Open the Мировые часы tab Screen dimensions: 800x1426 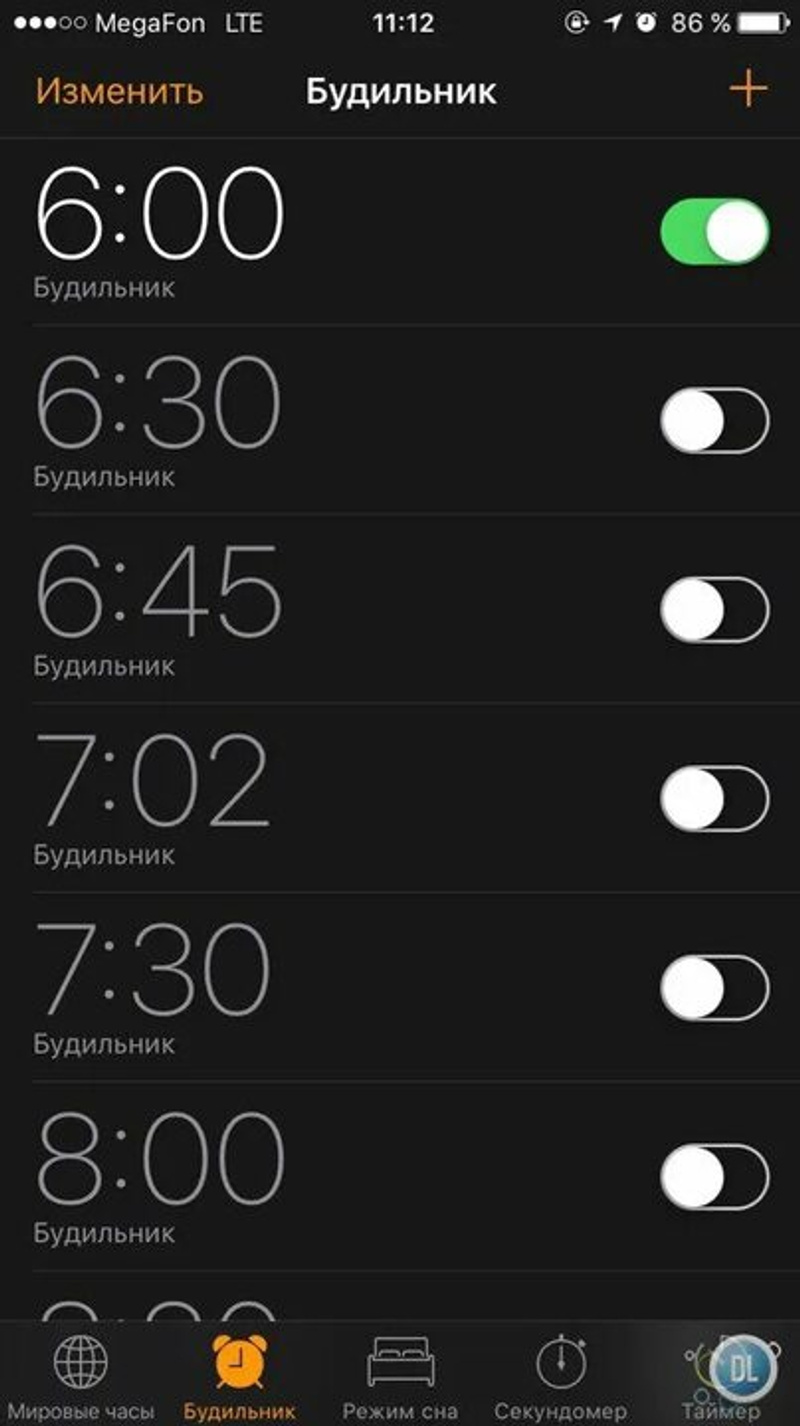click(81, 1375)
